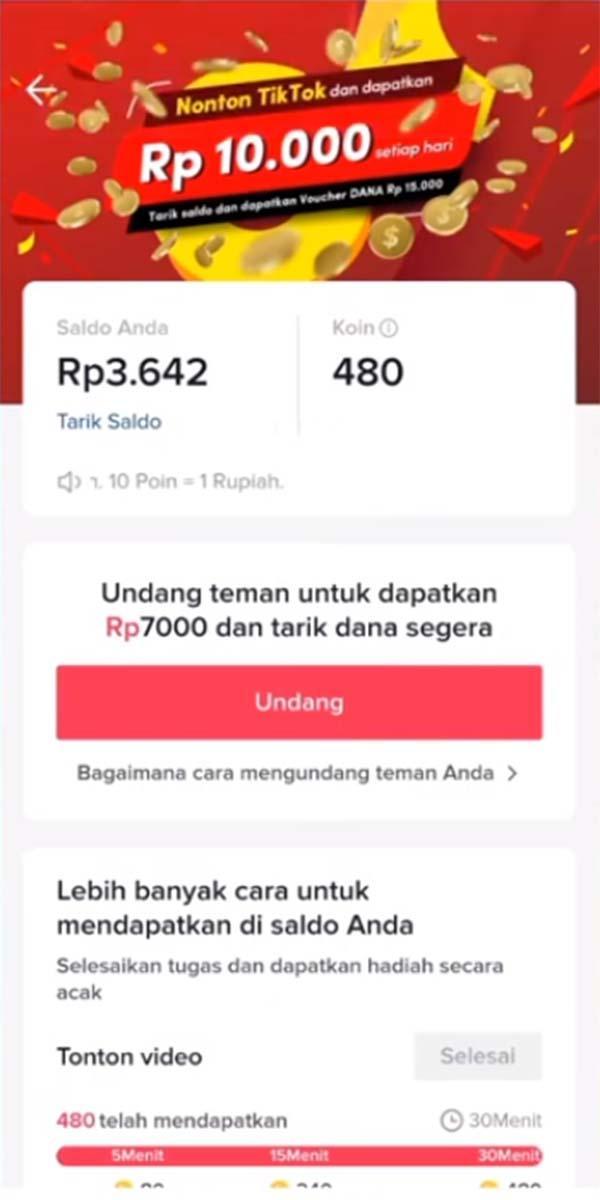Tap Tarik Saldo to withdraw balance
The height and width of the screenshot is (1200, 600).
coord(109,422)
